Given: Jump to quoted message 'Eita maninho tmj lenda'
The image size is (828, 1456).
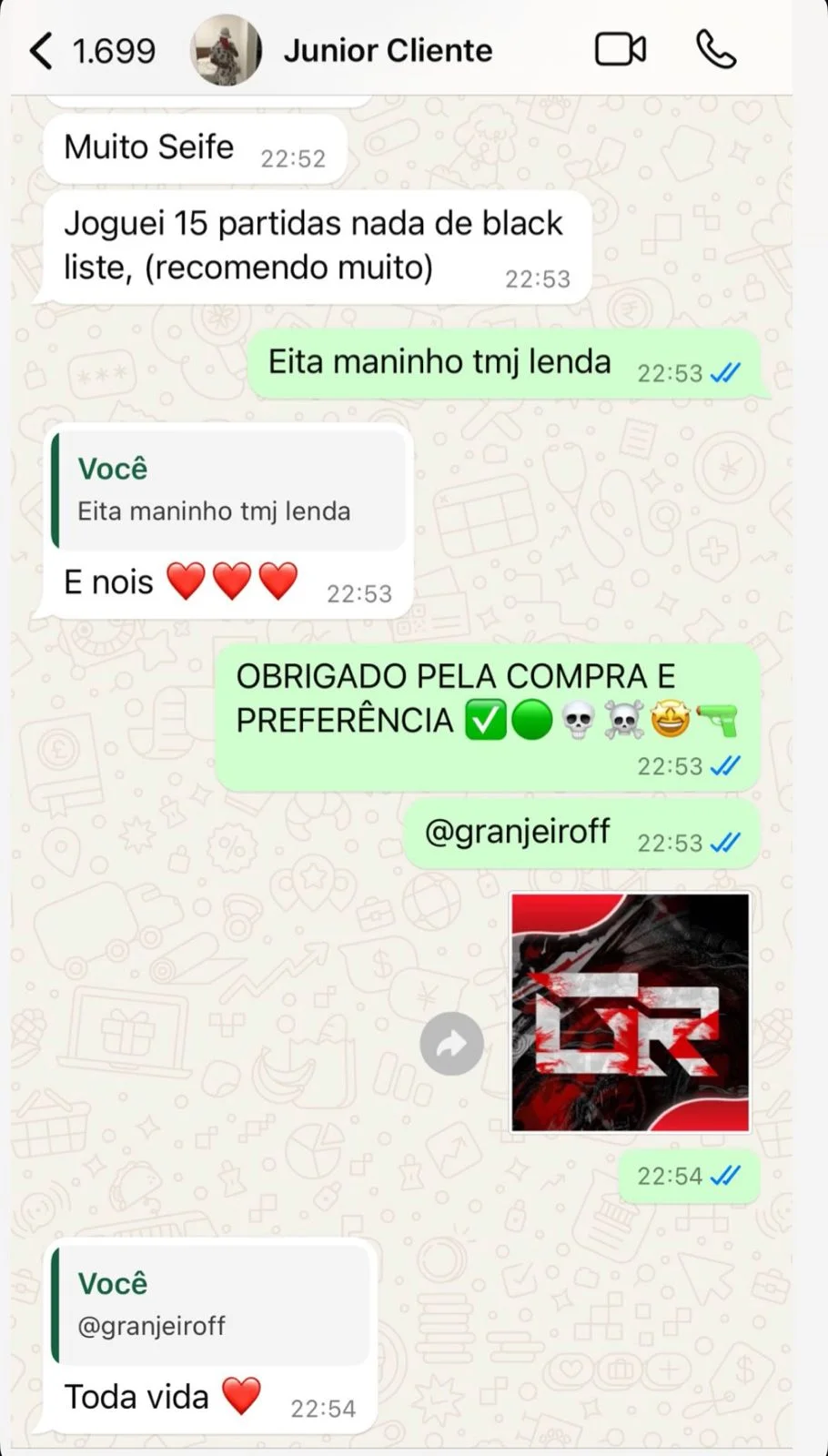Looking at the screenshot, I should [x=228, y=490].
